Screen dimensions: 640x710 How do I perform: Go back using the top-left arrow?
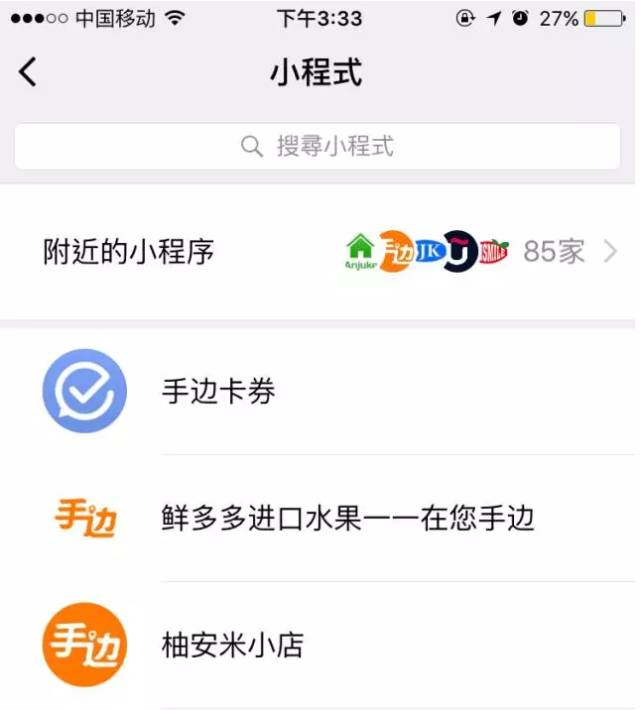pyautogui.click(x=28, y=72)
